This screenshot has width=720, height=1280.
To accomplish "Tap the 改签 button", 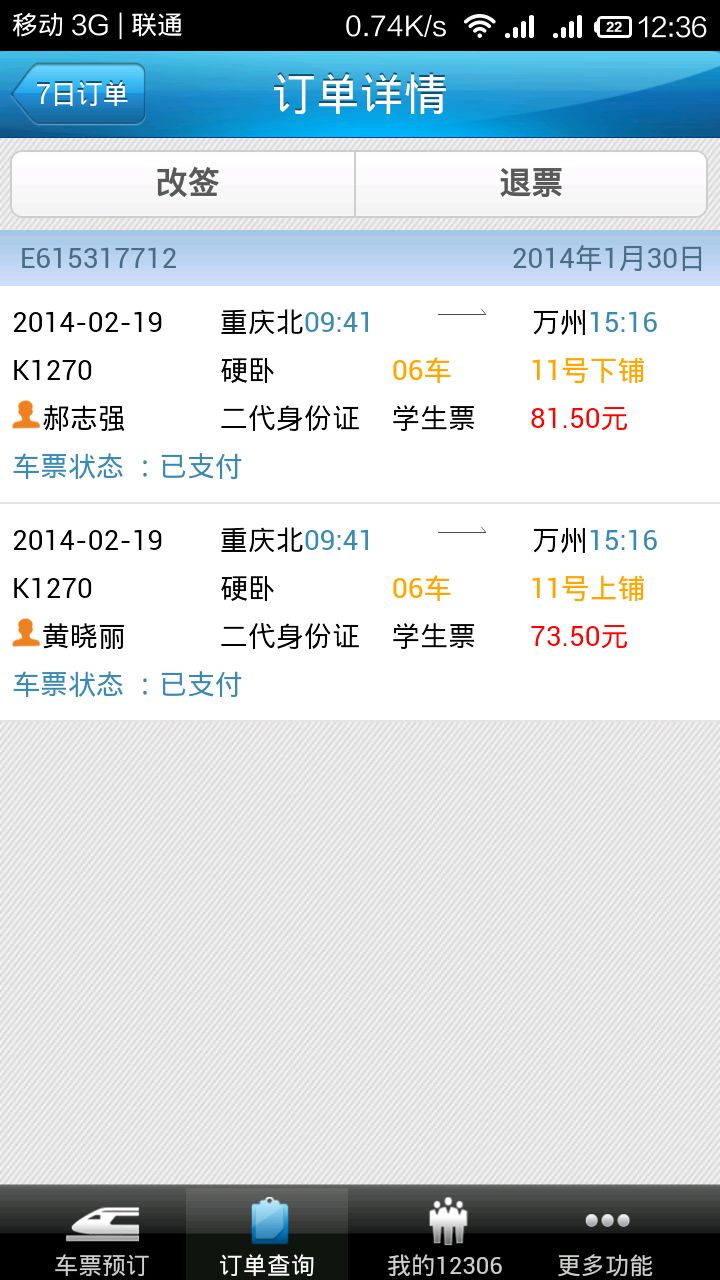I will [183, 183].
